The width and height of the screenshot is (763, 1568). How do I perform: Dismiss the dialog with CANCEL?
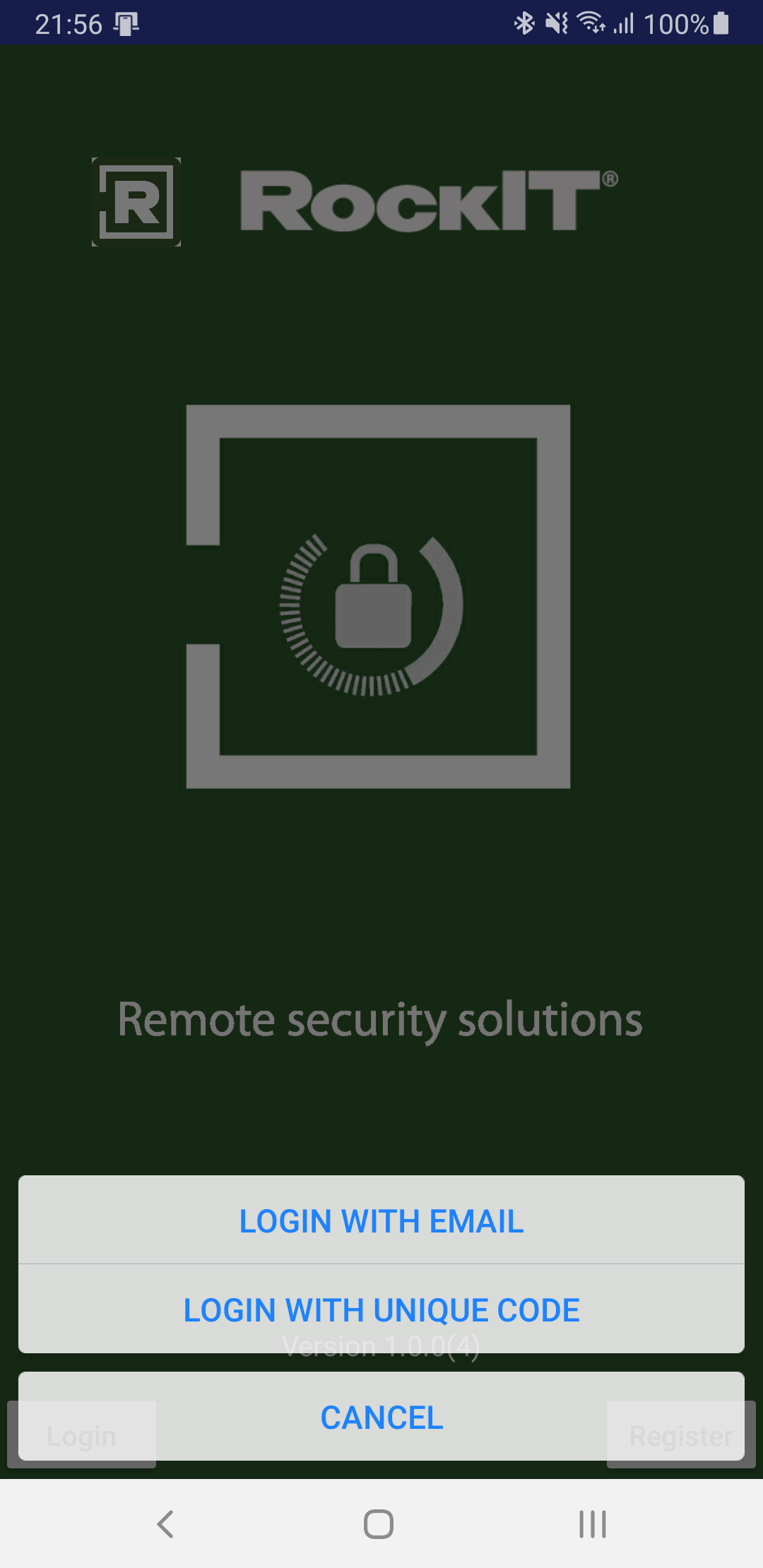click(x=381, y=1416)
